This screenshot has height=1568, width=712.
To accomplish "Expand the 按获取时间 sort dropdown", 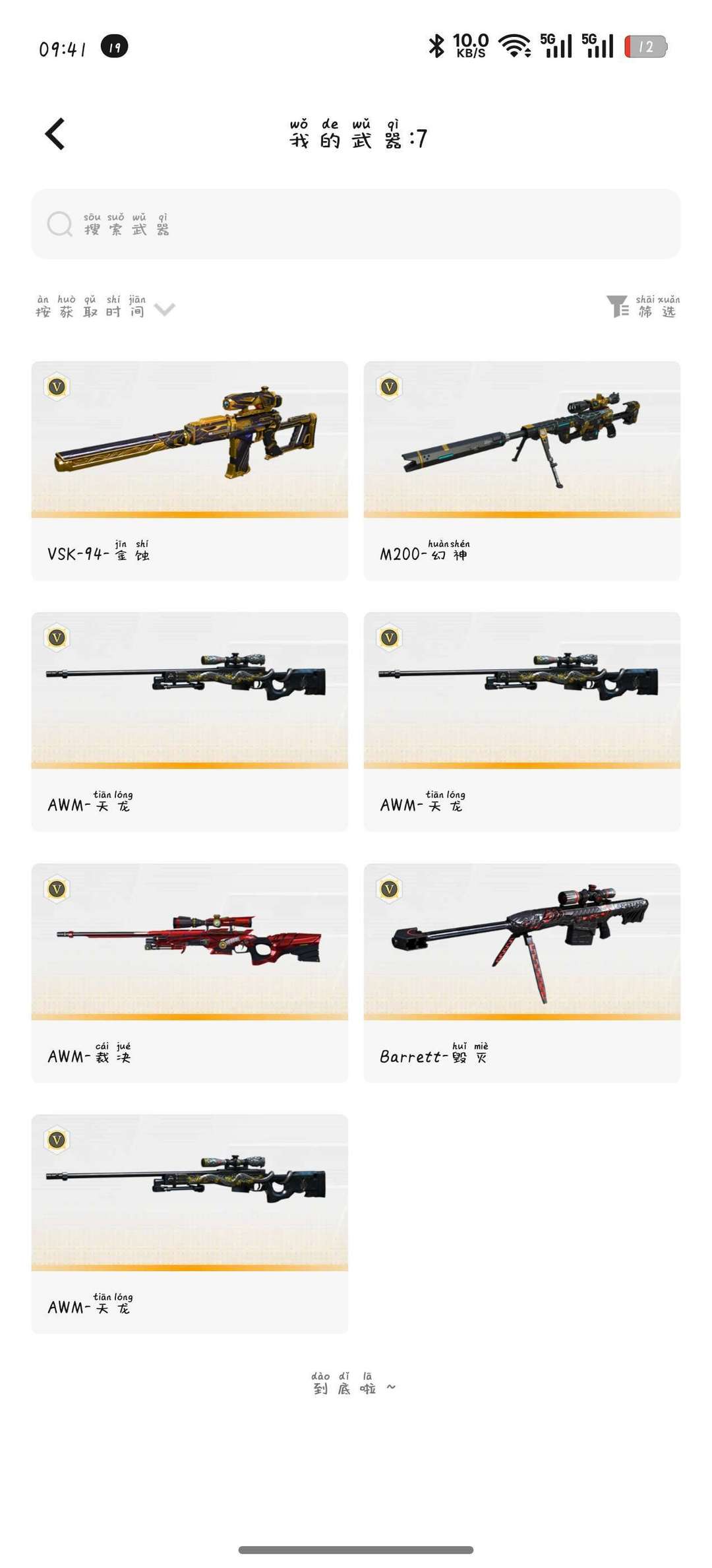I will click(105, 308).
